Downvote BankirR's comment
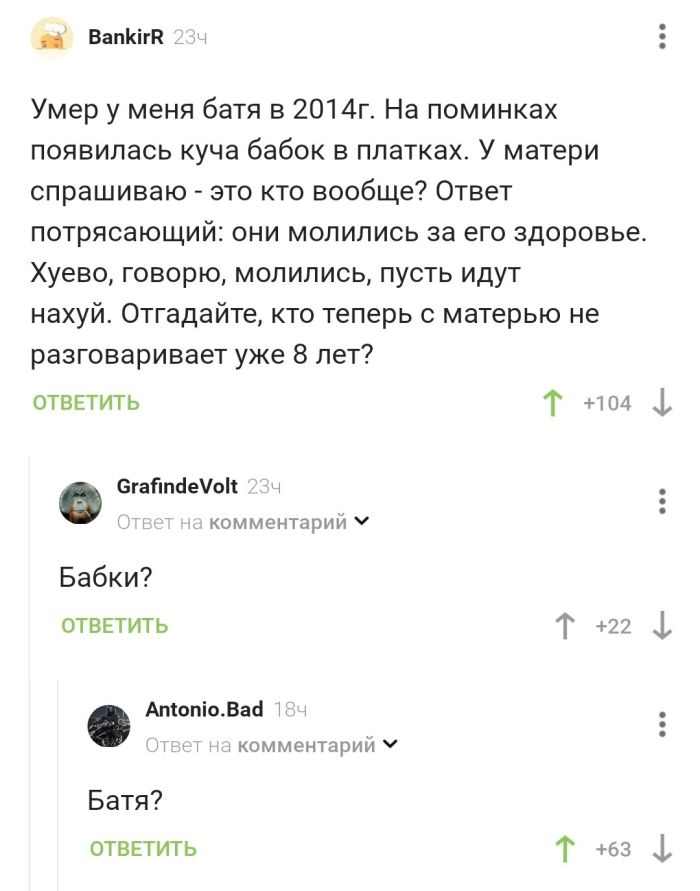Image resolution: width=700 pixels, height=891 pixels. tap(662, 403)
